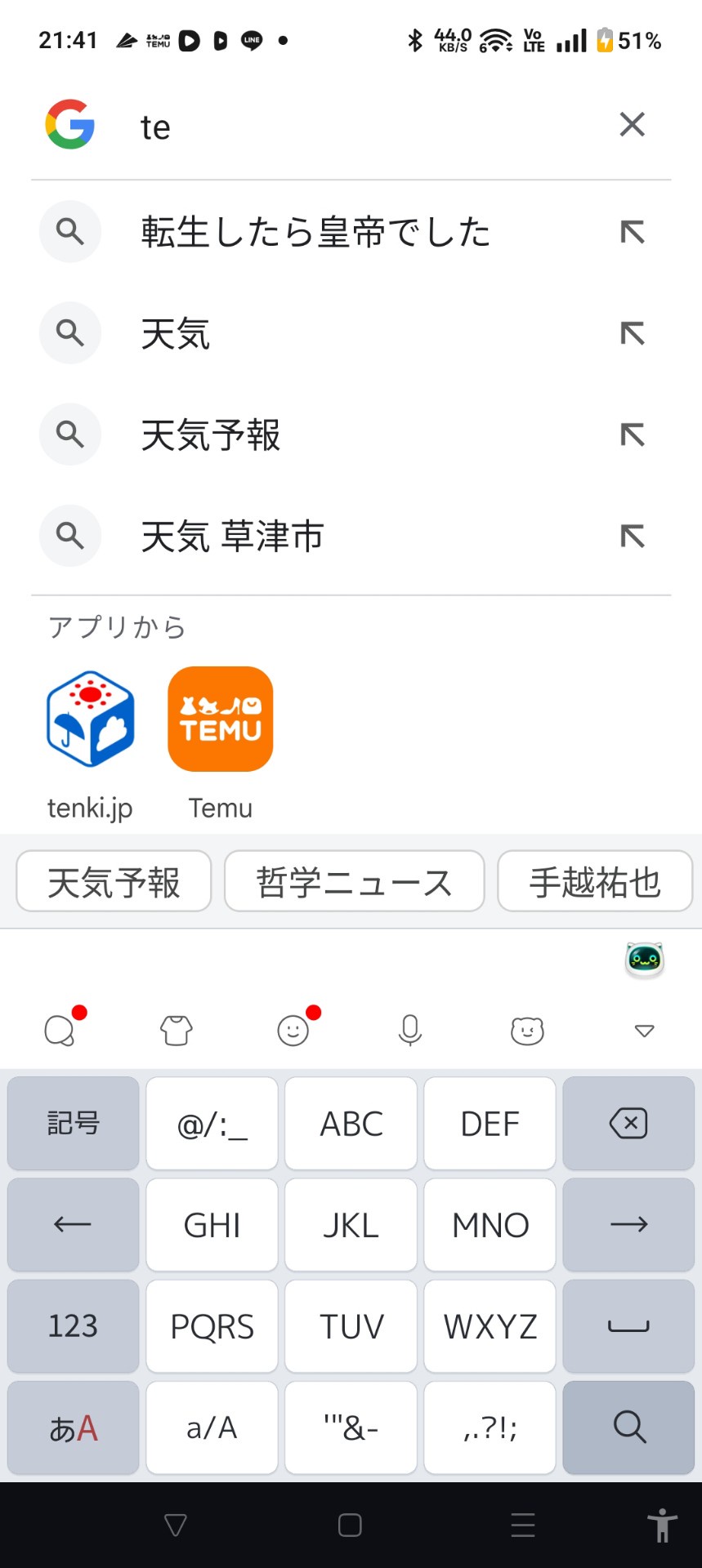Collapse the keyboard toolbar with the down triangle
702x1568 pixels.
coord(644,1031)
